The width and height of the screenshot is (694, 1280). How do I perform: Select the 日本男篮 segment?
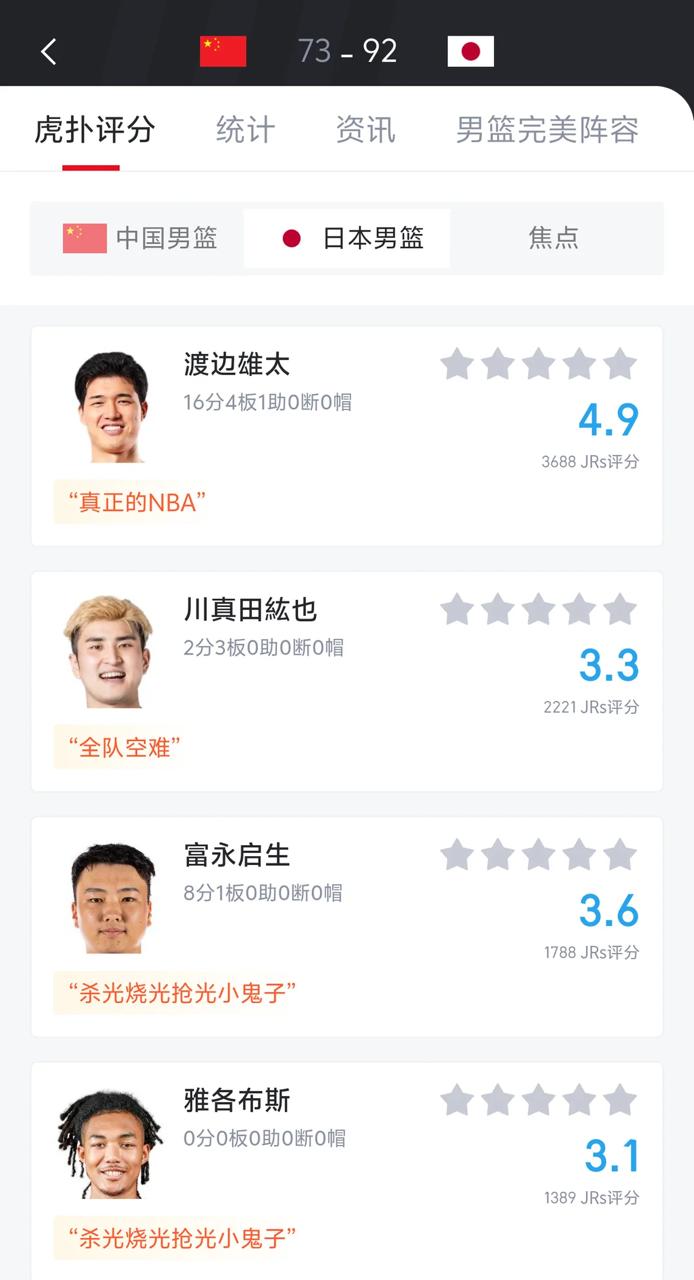(x=347, y=238)
